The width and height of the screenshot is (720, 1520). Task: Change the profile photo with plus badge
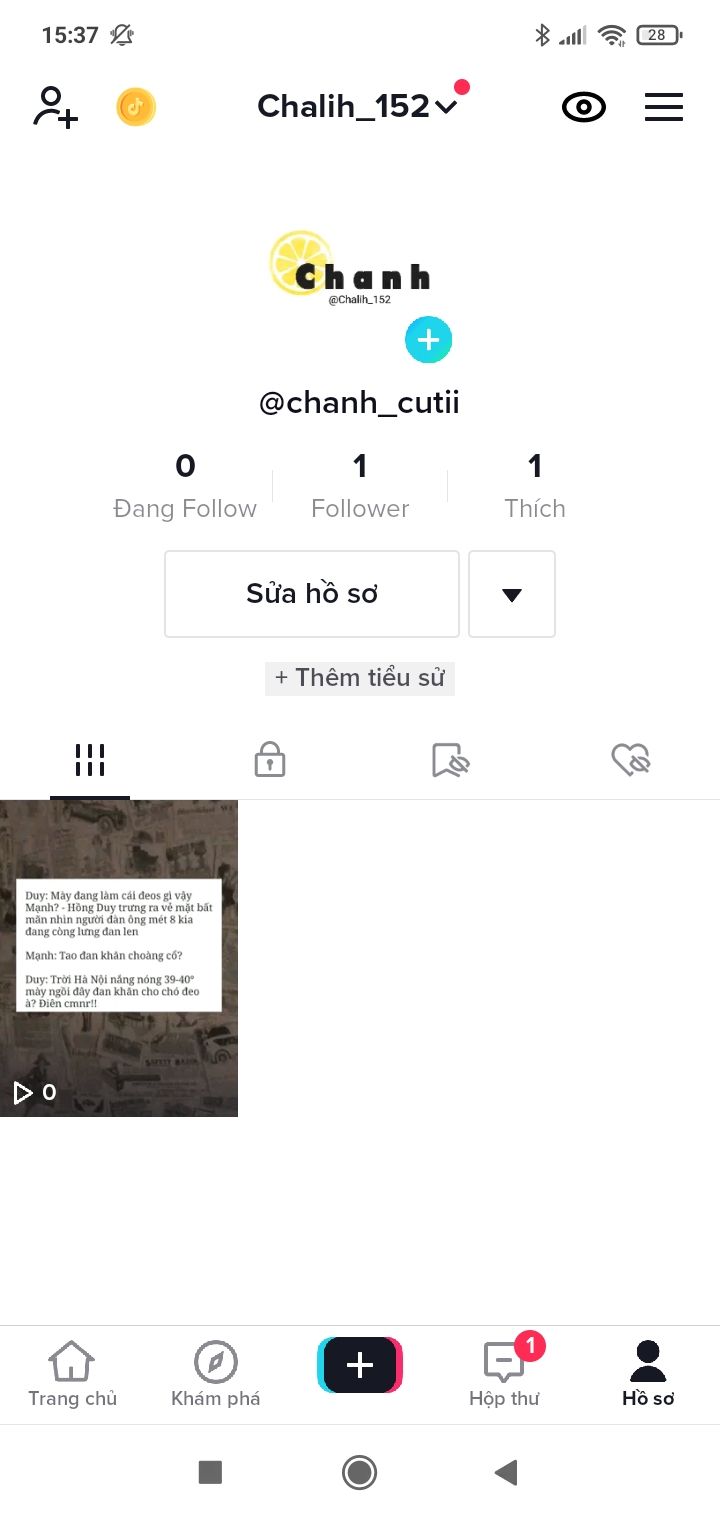click(x=428, y=340)
